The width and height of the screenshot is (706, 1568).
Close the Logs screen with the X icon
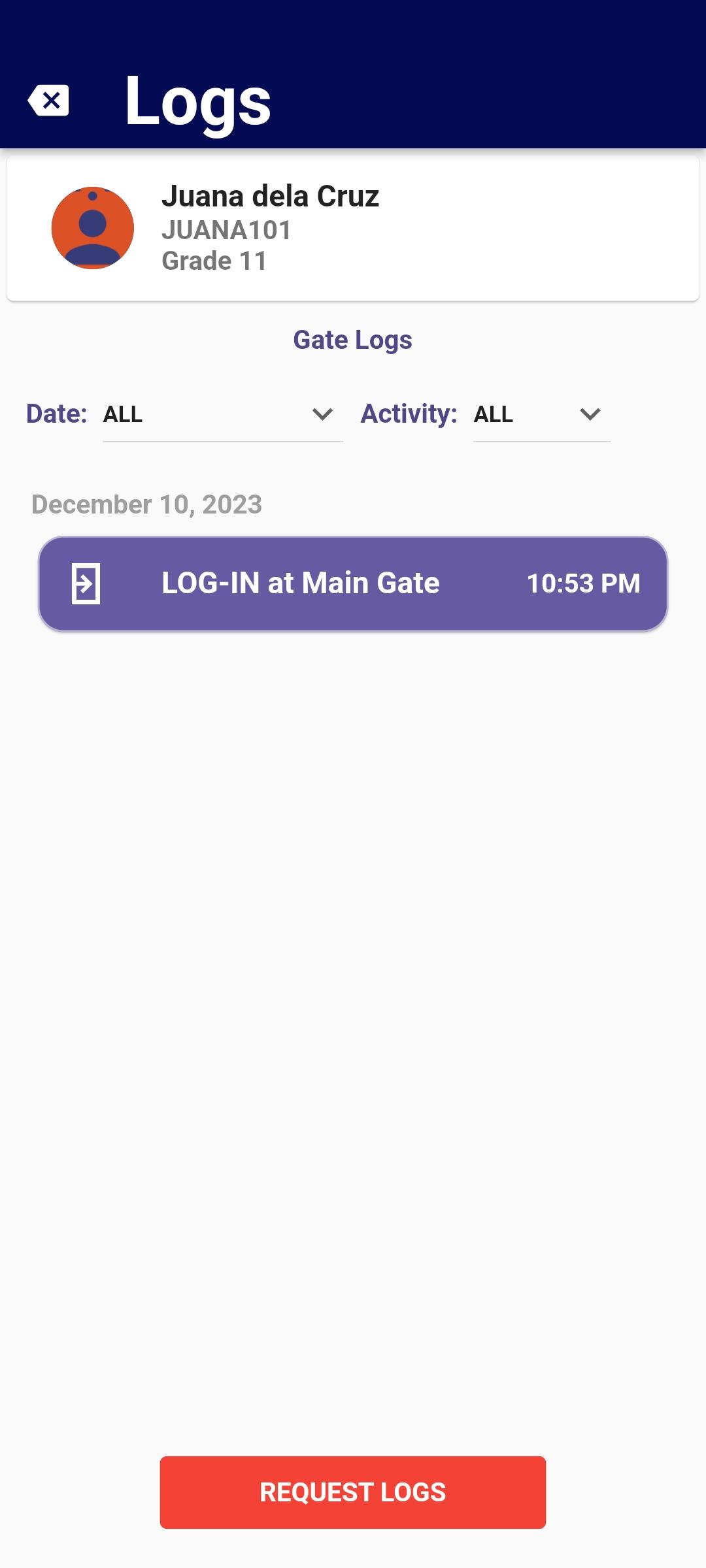[48, 101]
